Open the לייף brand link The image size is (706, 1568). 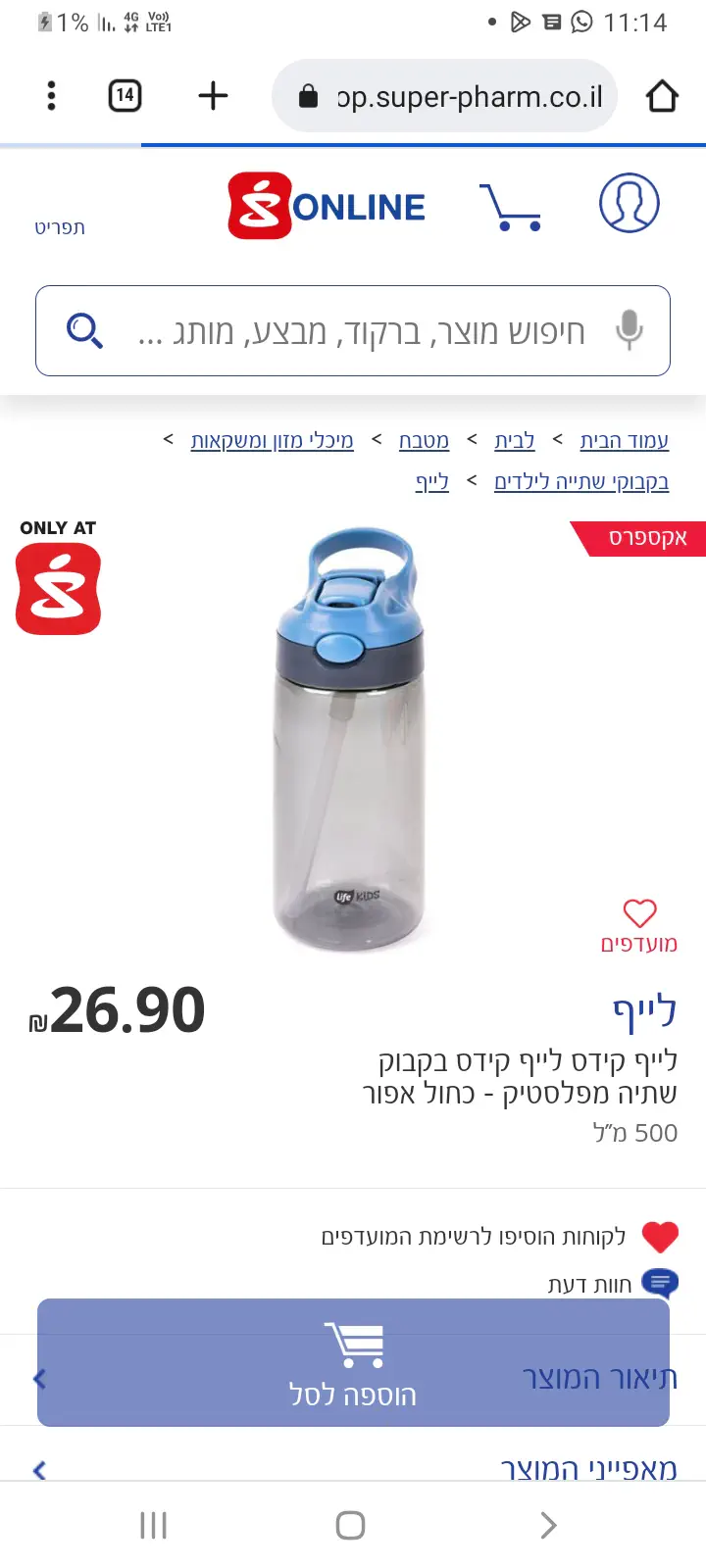(x=644, y=1012)
